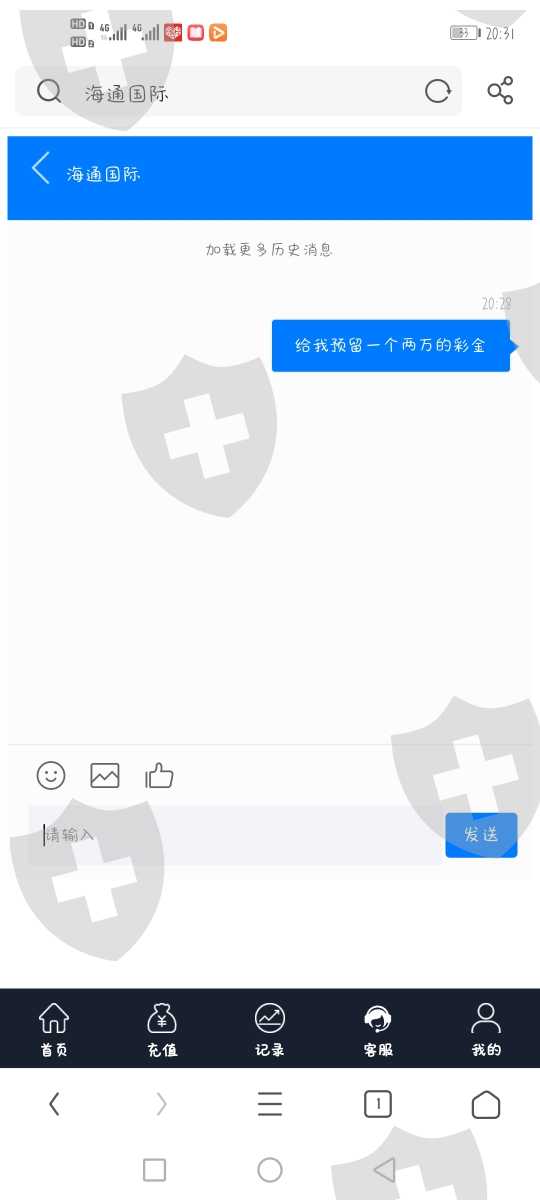The width and height of the screenshot is (540, 1200).
Task: Open the browser menu (three lines)
Action: point(270,1104)
